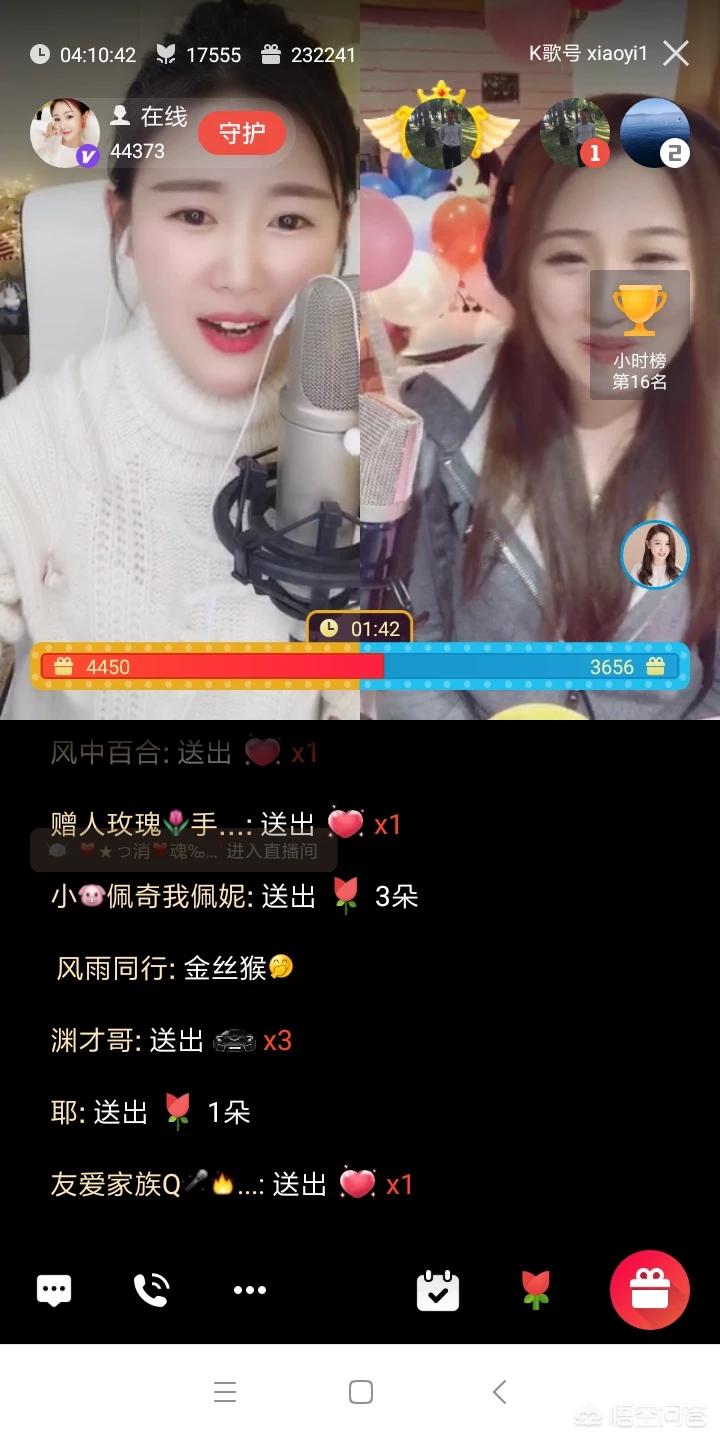Open the chat message input bubble icon
The height and width of the screenshot is (1440, 720).
[x=53, y=1289]
